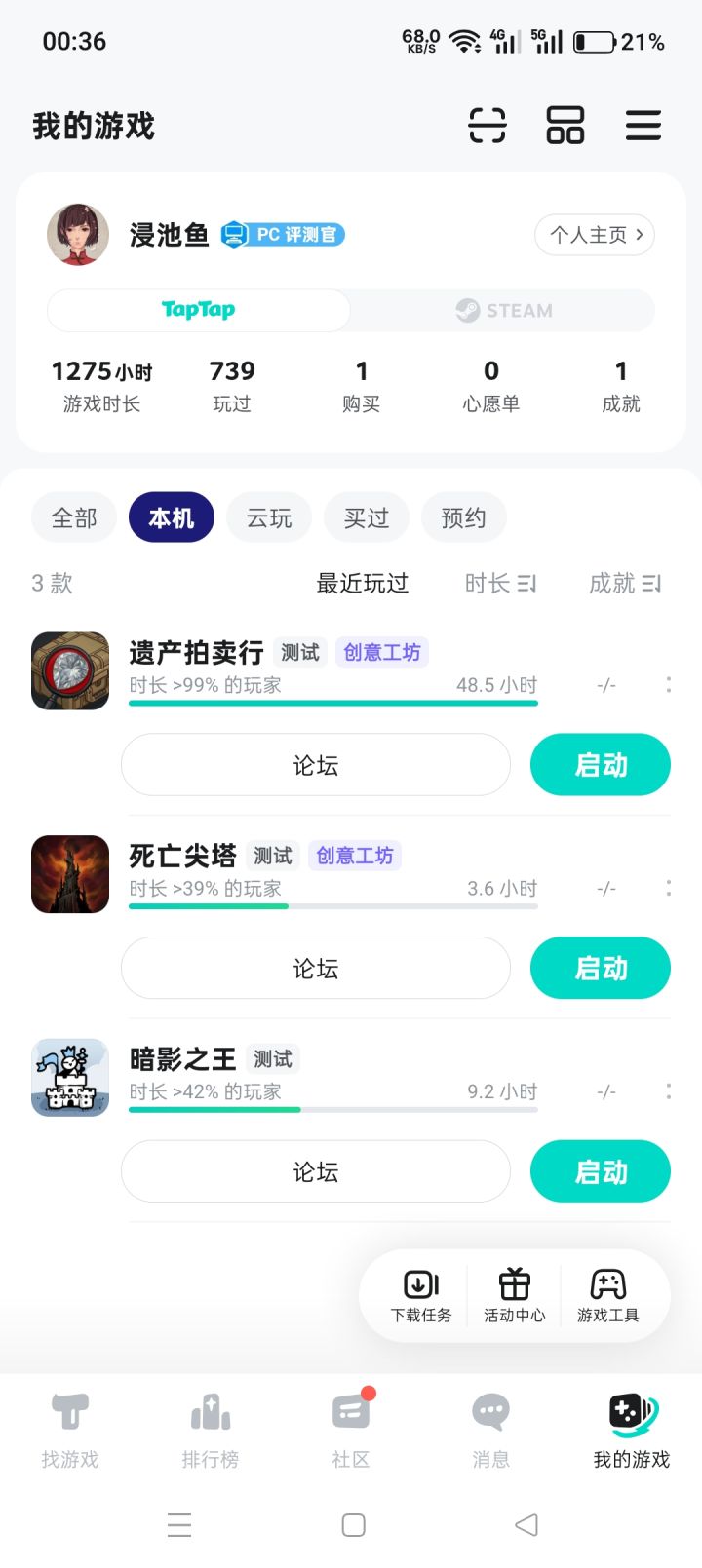Open 个人主页 profile page

point(595,235)
